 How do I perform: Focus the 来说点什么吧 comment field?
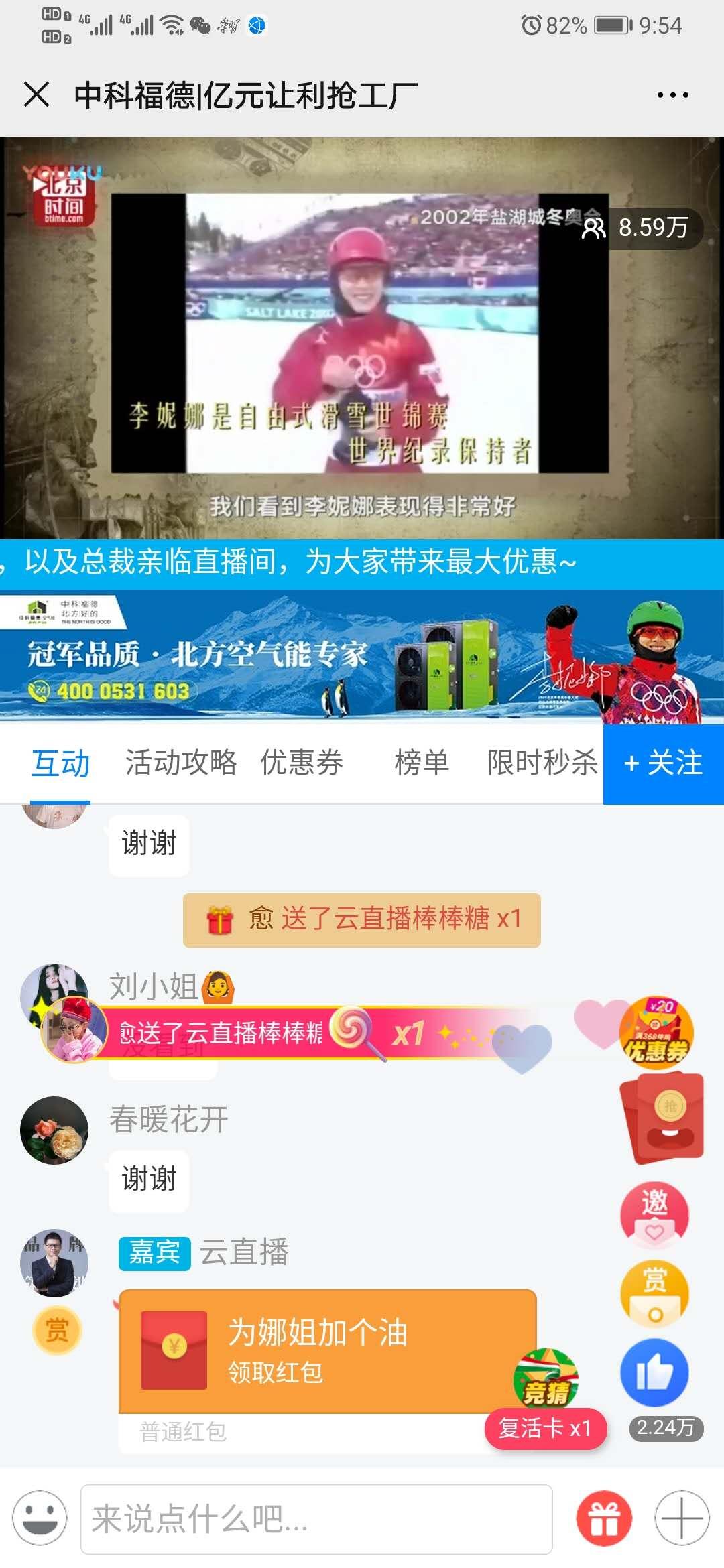[x=316, y=1518]
